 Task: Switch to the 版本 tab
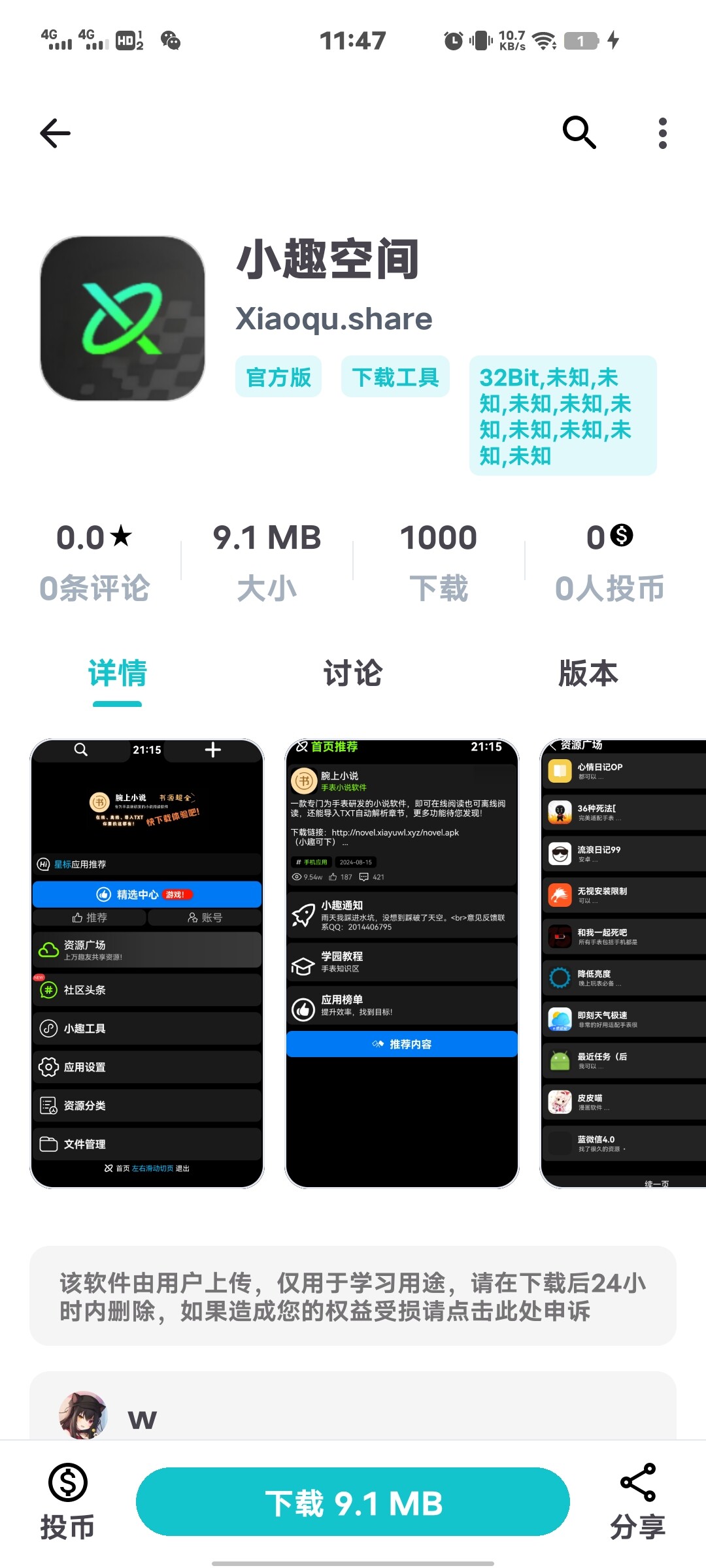click(588, 674)
